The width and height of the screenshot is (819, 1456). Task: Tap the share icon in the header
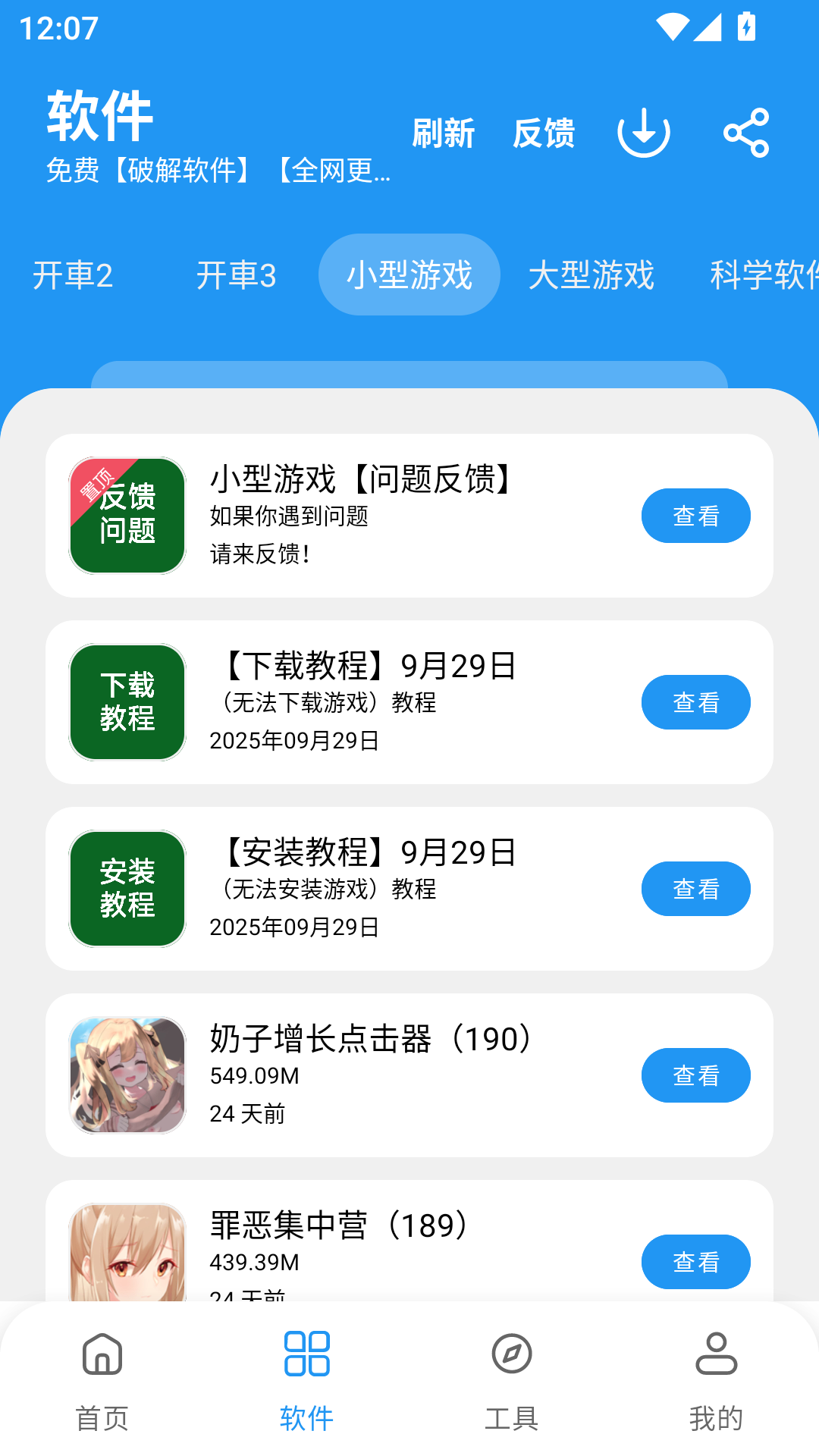[747, 132]
